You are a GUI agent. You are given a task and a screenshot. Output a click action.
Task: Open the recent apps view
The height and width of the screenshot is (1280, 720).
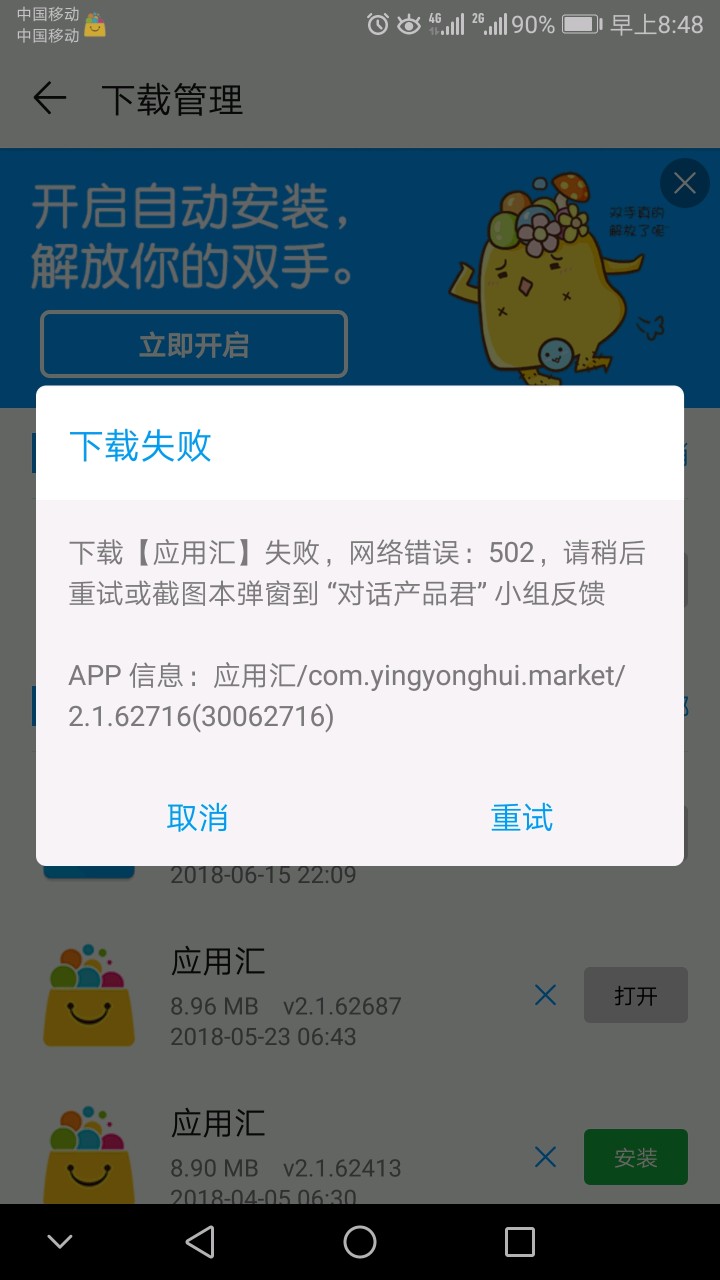click(520, 1242)
